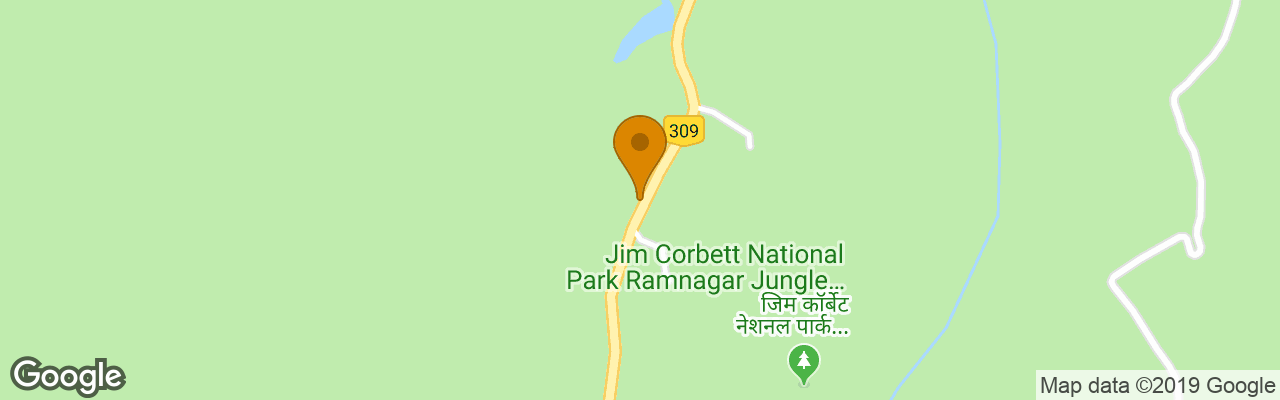Tap the orange location pin on the map
Image resolution: width=1280 pixels, height=400 pixels.
point(639,148)
